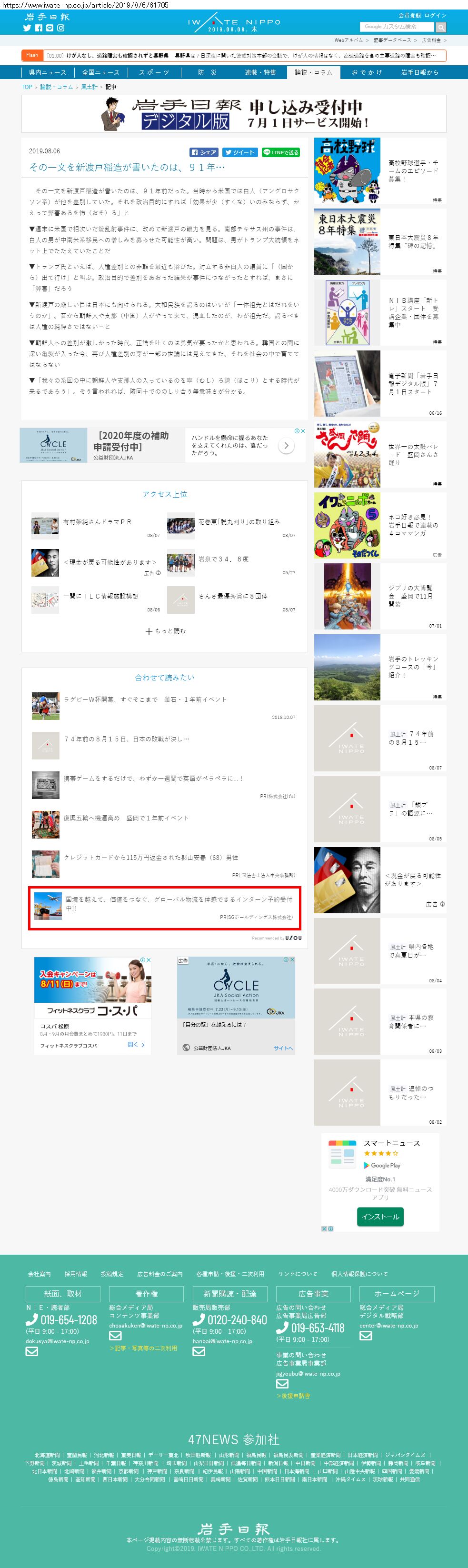Screen dimensions: 468x1568
Task: Open the 高校野球選手 episode card
Action: 380,171
